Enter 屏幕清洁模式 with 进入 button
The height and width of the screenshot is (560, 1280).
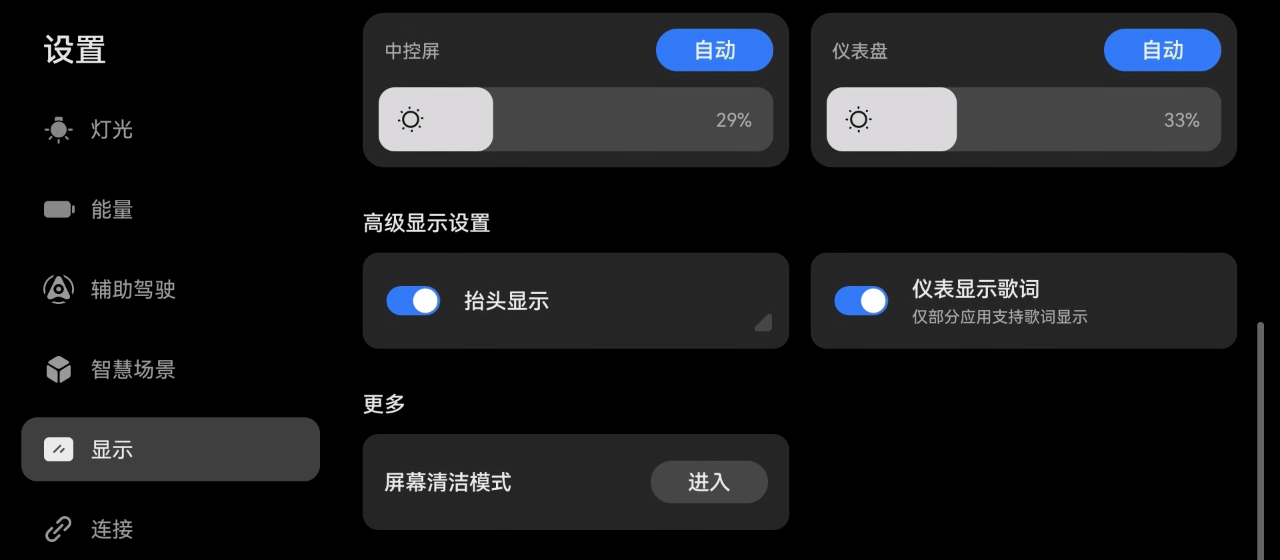(x=709, y=482)
